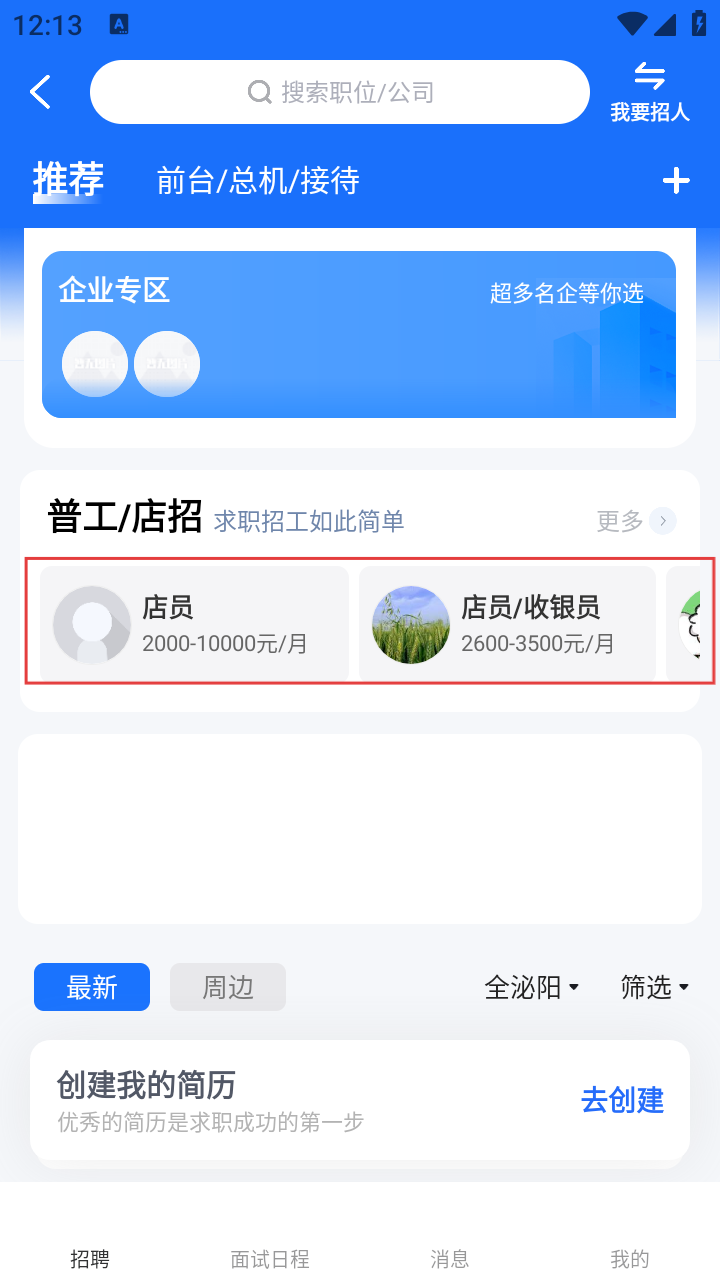
Task: Open the 面试日程 tab
Action: (x=270, y=1258)
